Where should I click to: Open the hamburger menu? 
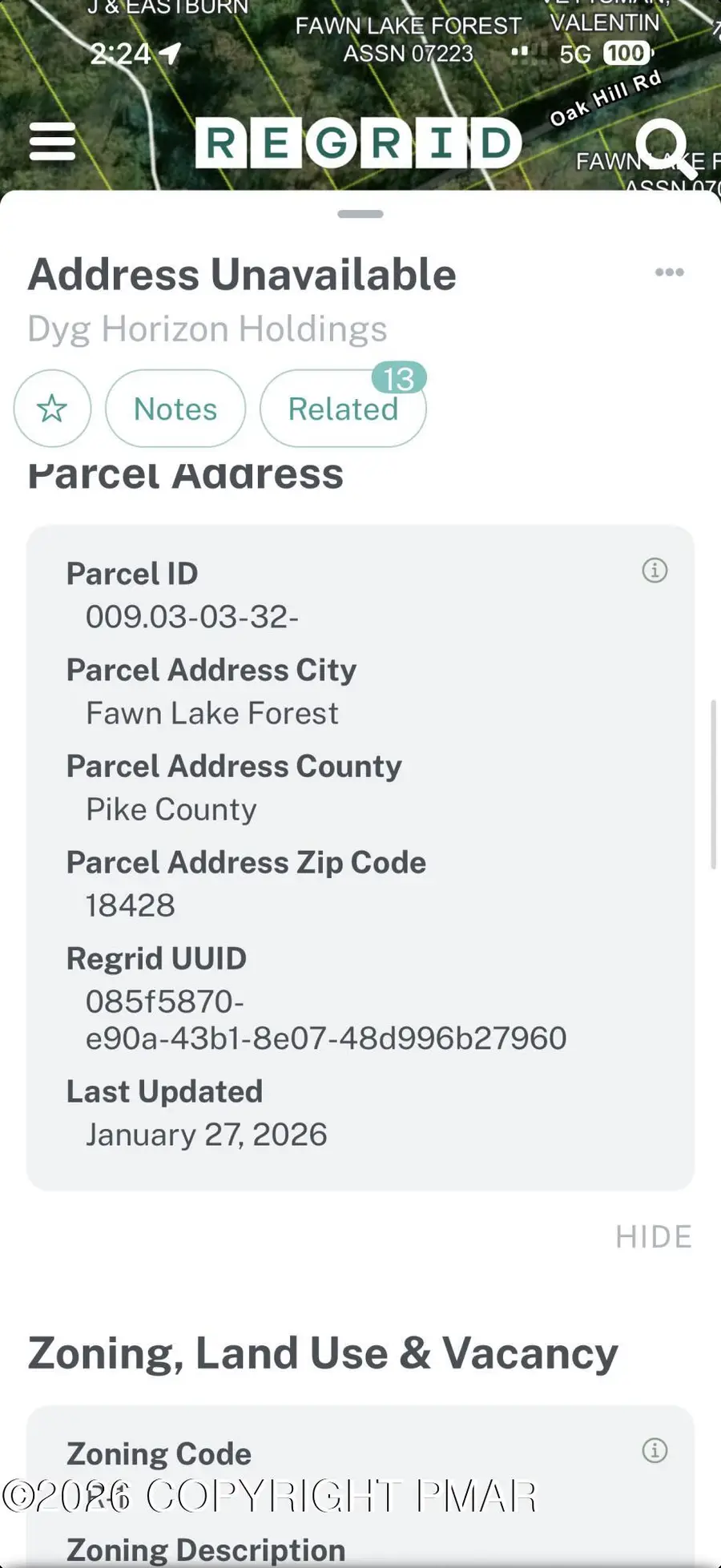(x=52, y=142)
